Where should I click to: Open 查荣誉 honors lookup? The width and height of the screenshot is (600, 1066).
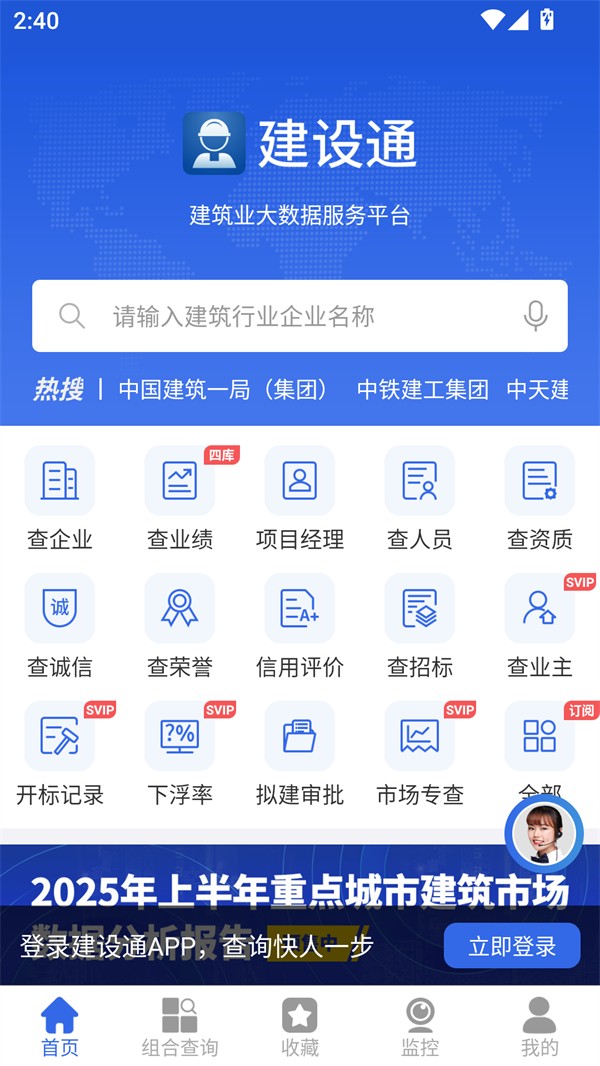(180, 625)
